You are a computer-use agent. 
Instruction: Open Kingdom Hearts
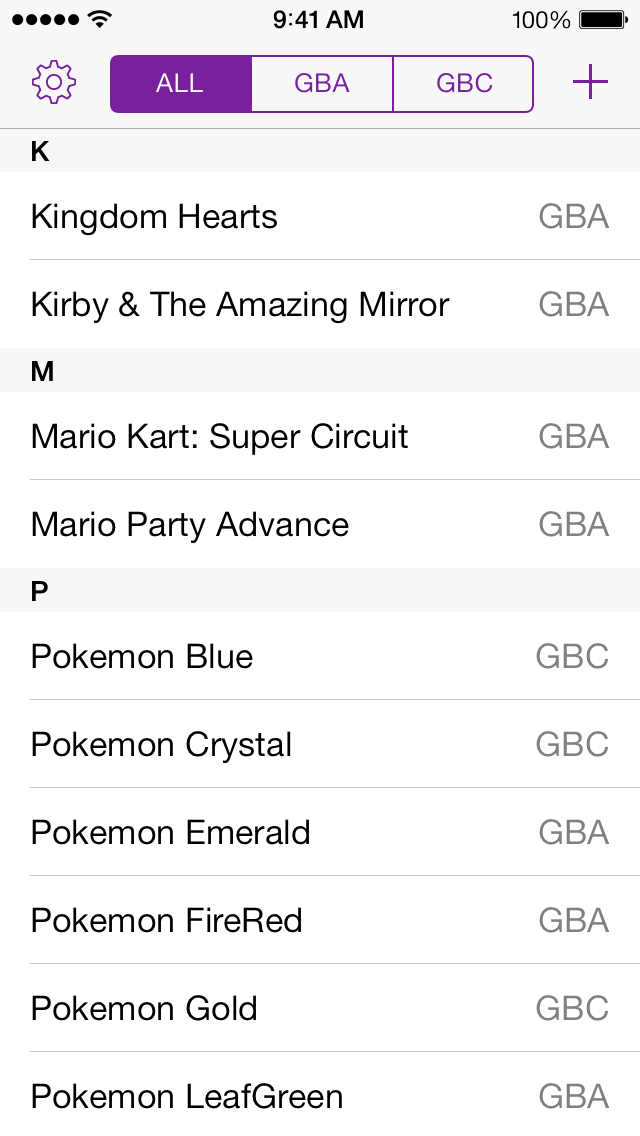(320, 216)
